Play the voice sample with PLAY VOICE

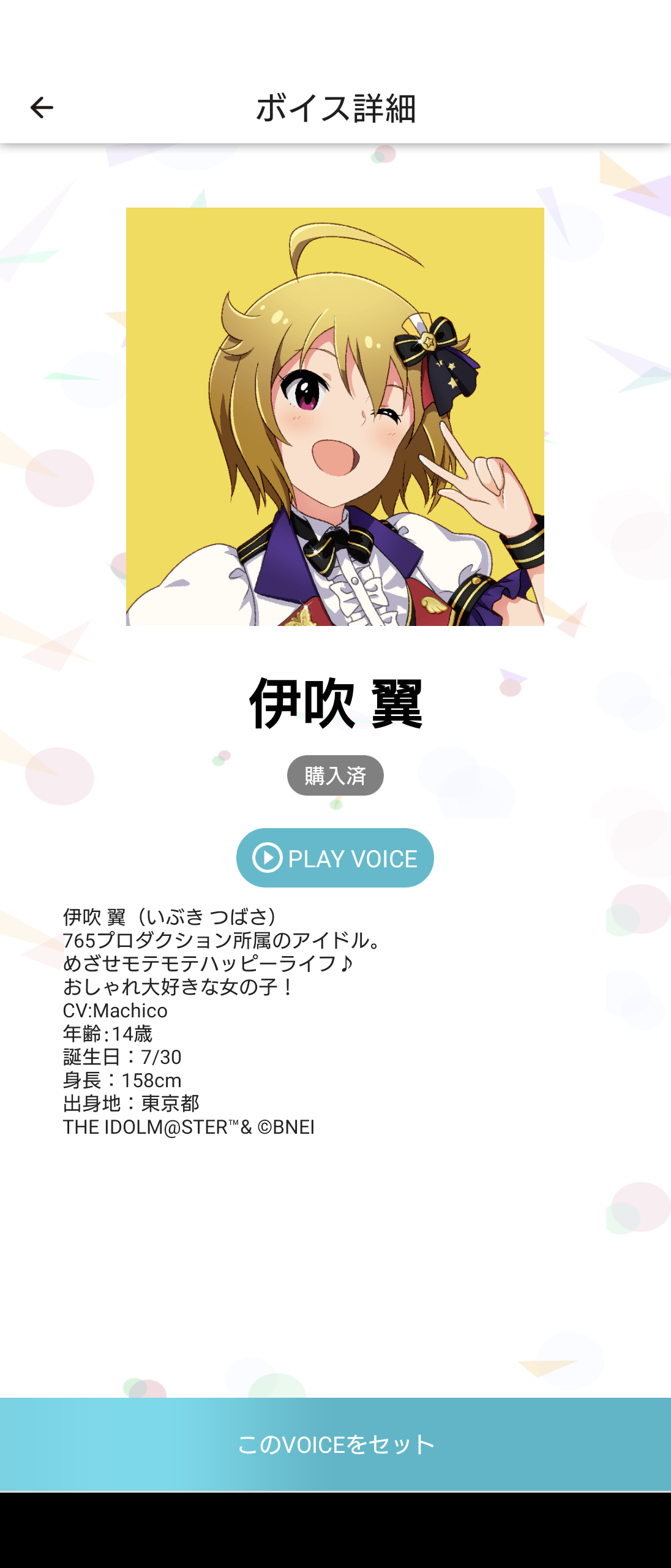[x=335, y=858]
